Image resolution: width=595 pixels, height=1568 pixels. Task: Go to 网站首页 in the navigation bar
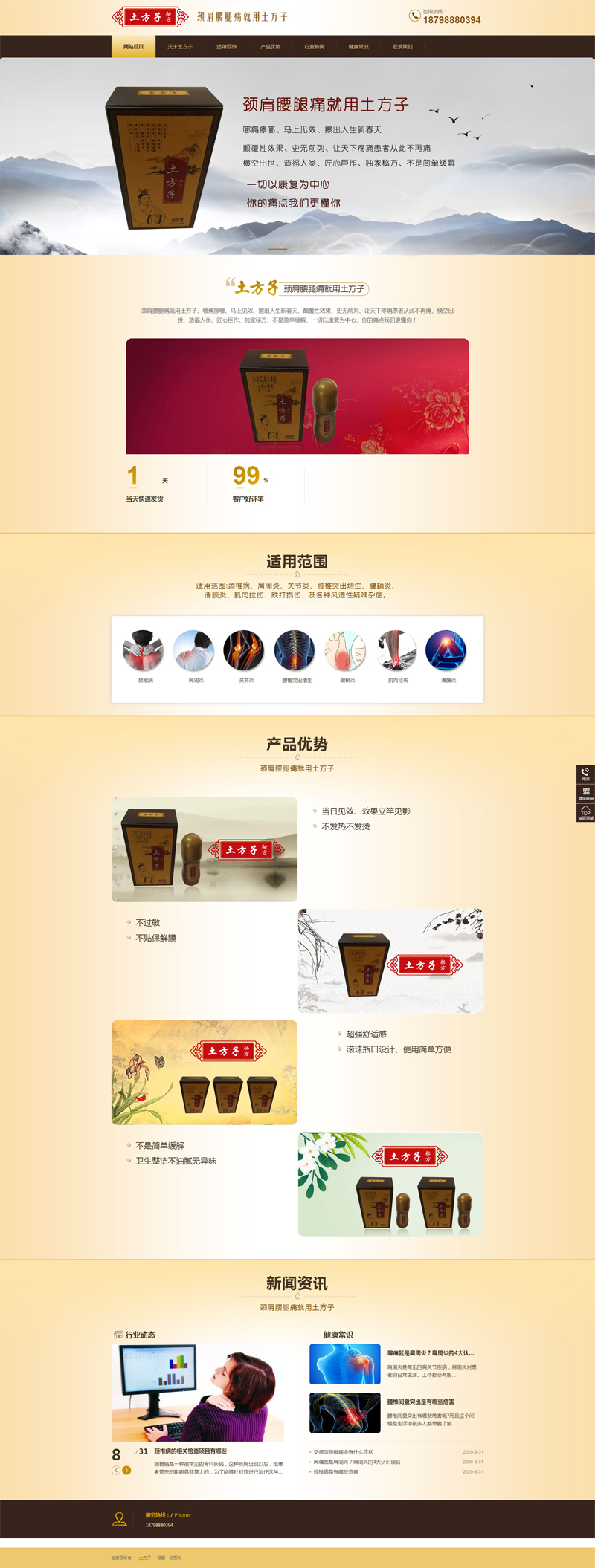pos(133,47)
